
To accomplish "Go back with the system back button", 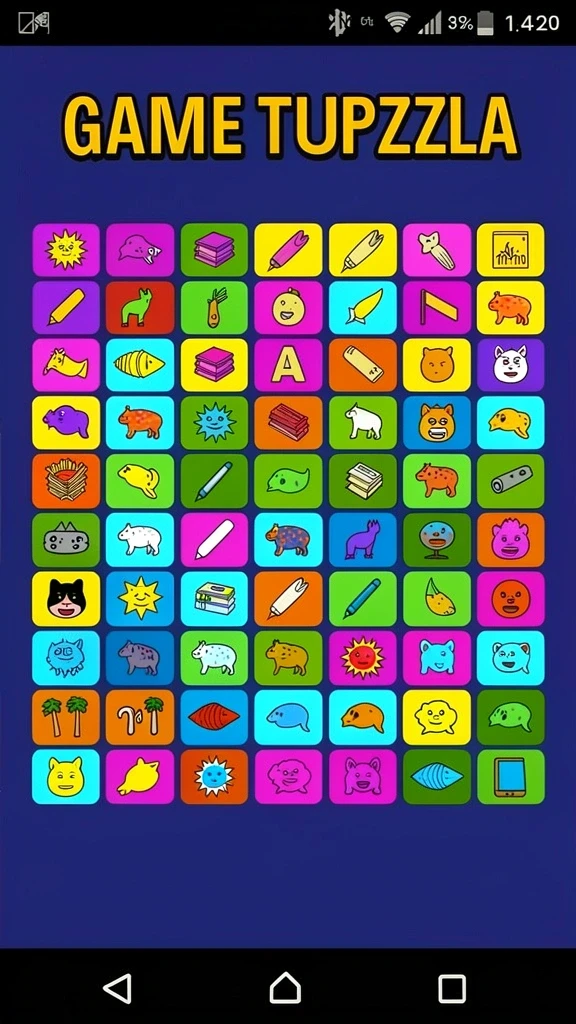I will (118, 988).
